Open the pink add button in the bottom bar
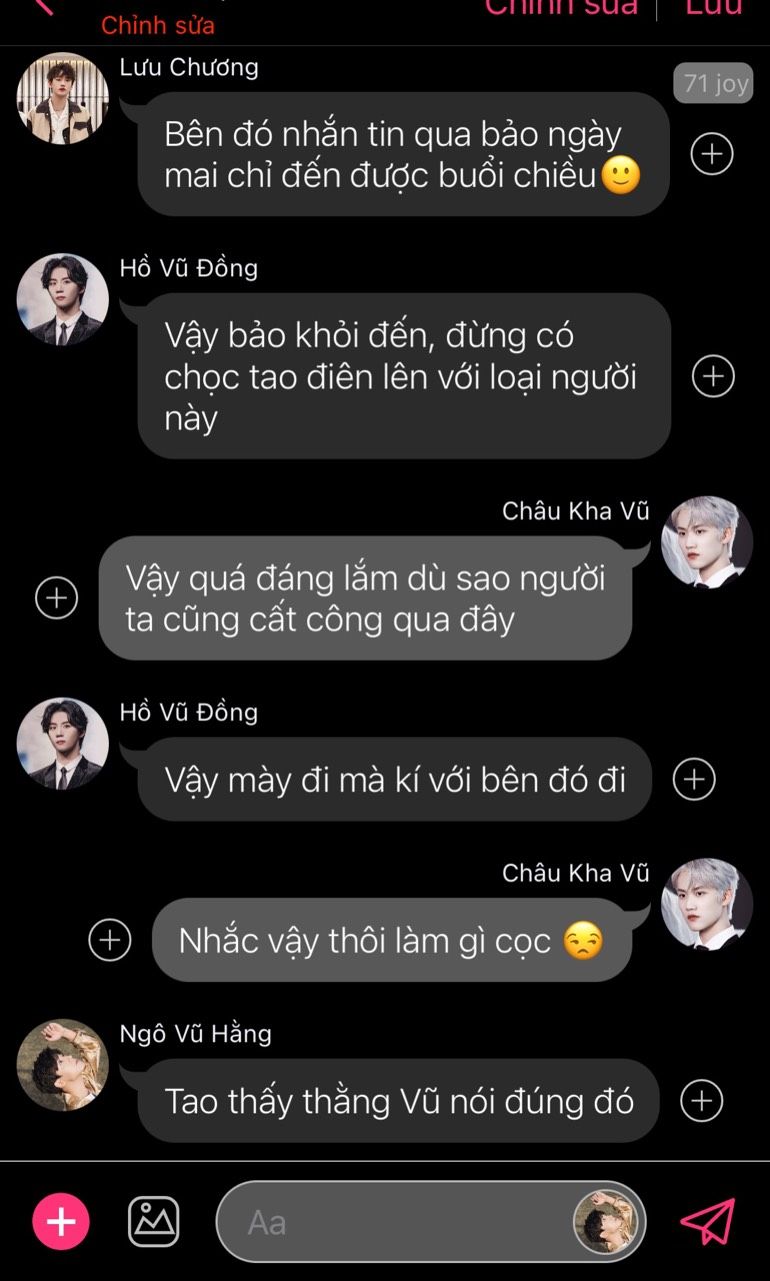Viewport: 770px width, 1281px height. tap(61, 1221)
